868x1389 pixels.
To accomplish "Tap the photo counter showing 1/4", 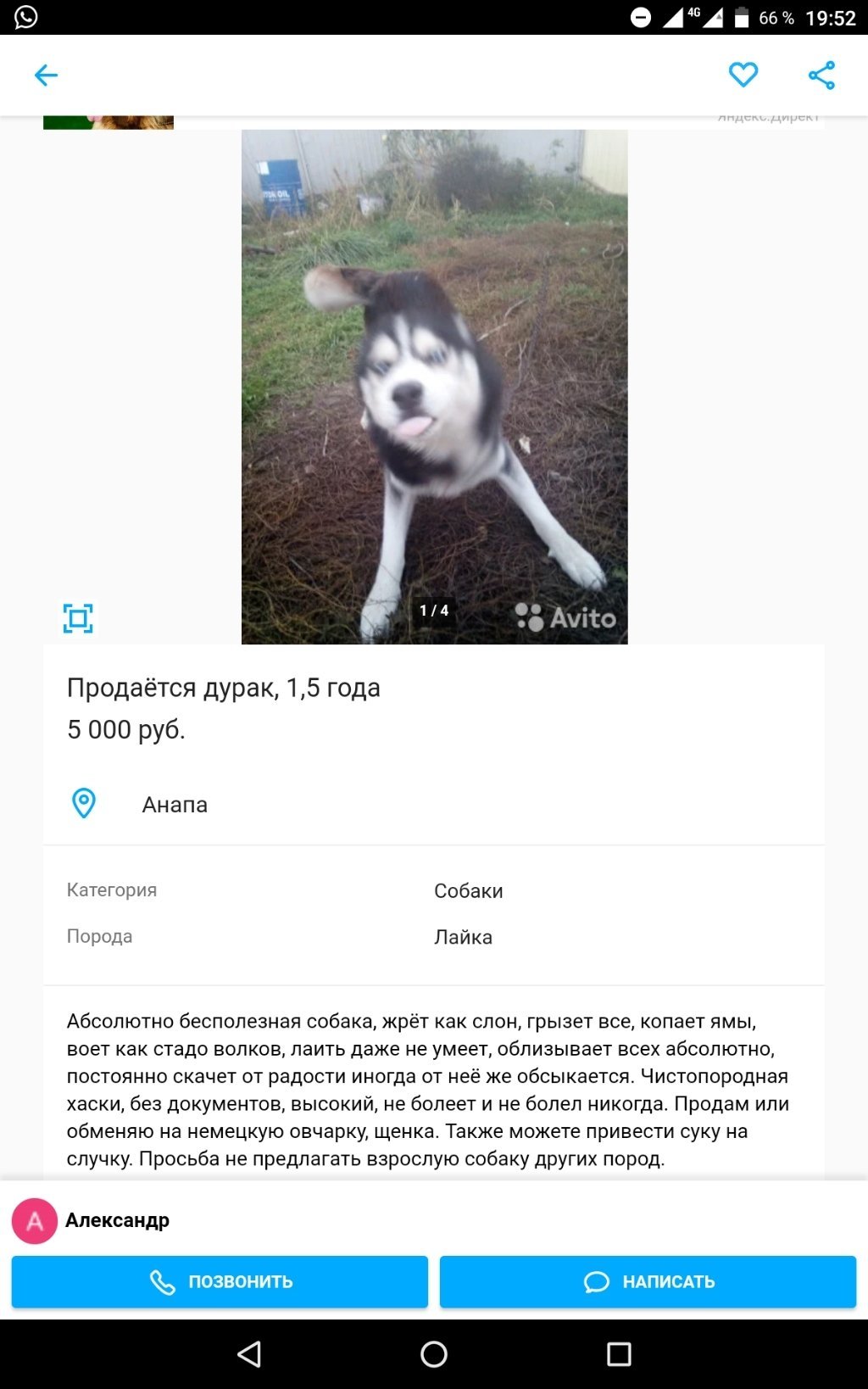I will [434, 609].
